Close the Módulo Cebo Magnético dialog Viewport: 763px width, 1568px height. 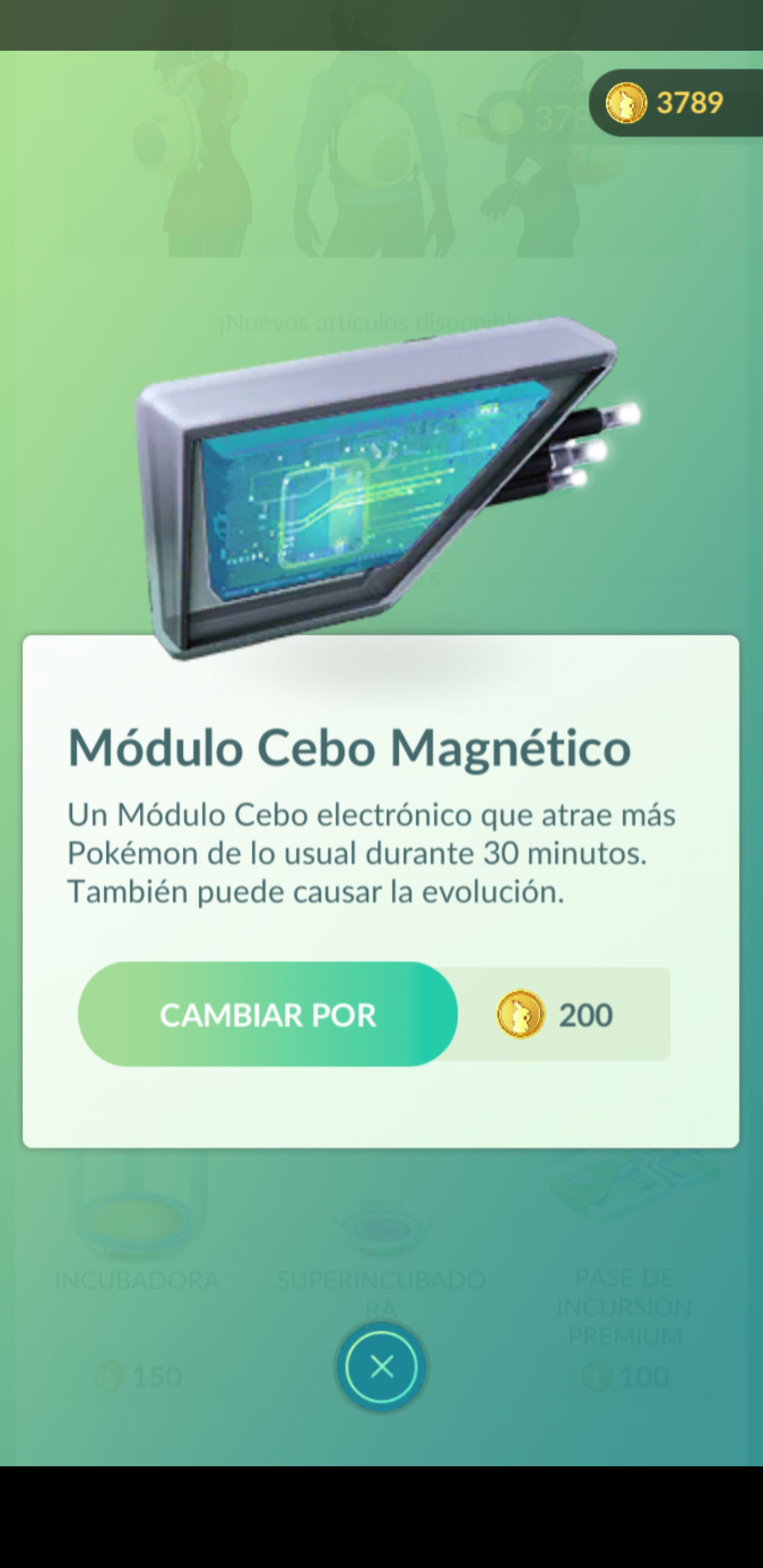pos(381,1367)
